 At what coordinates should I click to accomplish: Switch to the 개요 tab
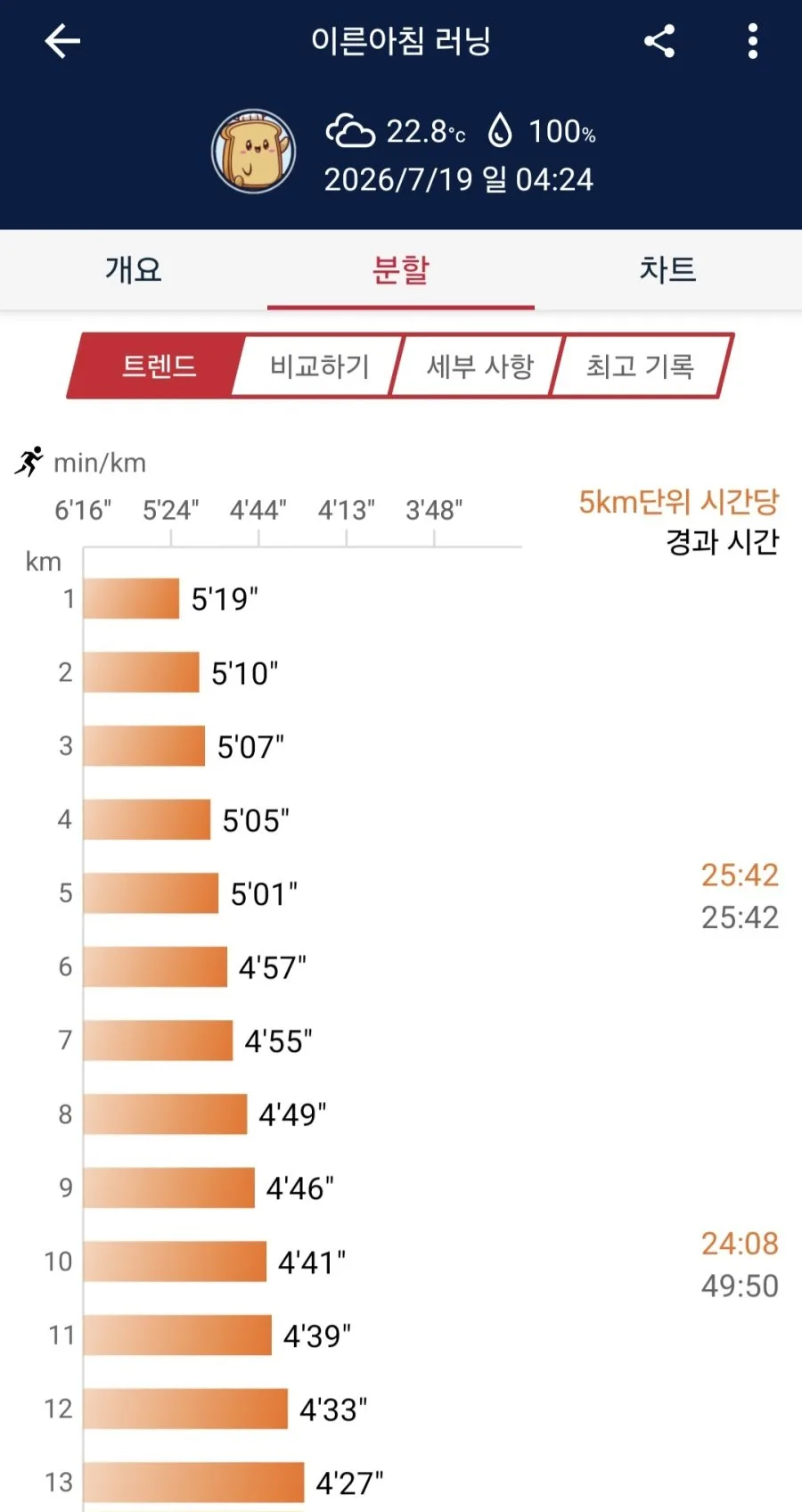tap(134, 269)
